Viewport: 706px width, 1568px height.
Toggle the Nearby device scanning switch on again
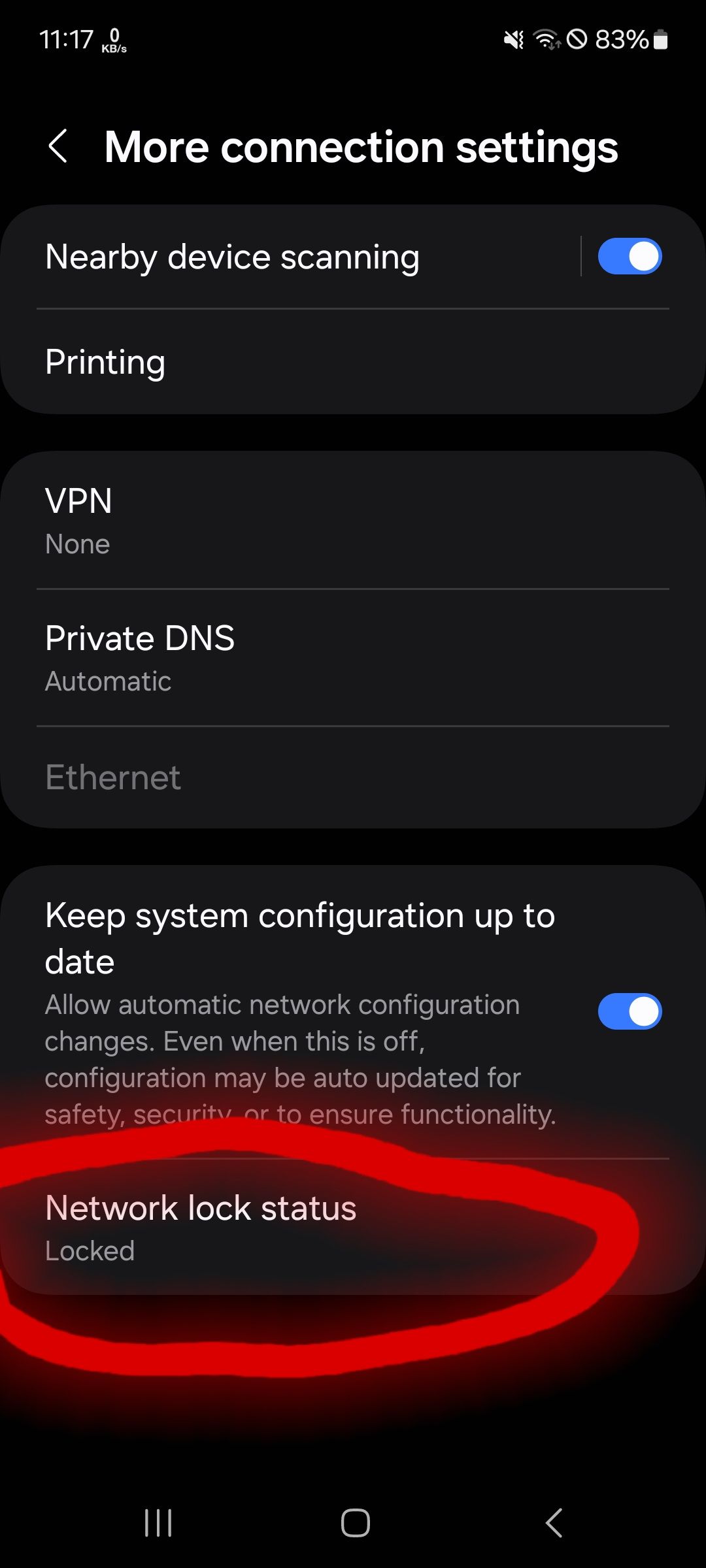tap(630, 256)
